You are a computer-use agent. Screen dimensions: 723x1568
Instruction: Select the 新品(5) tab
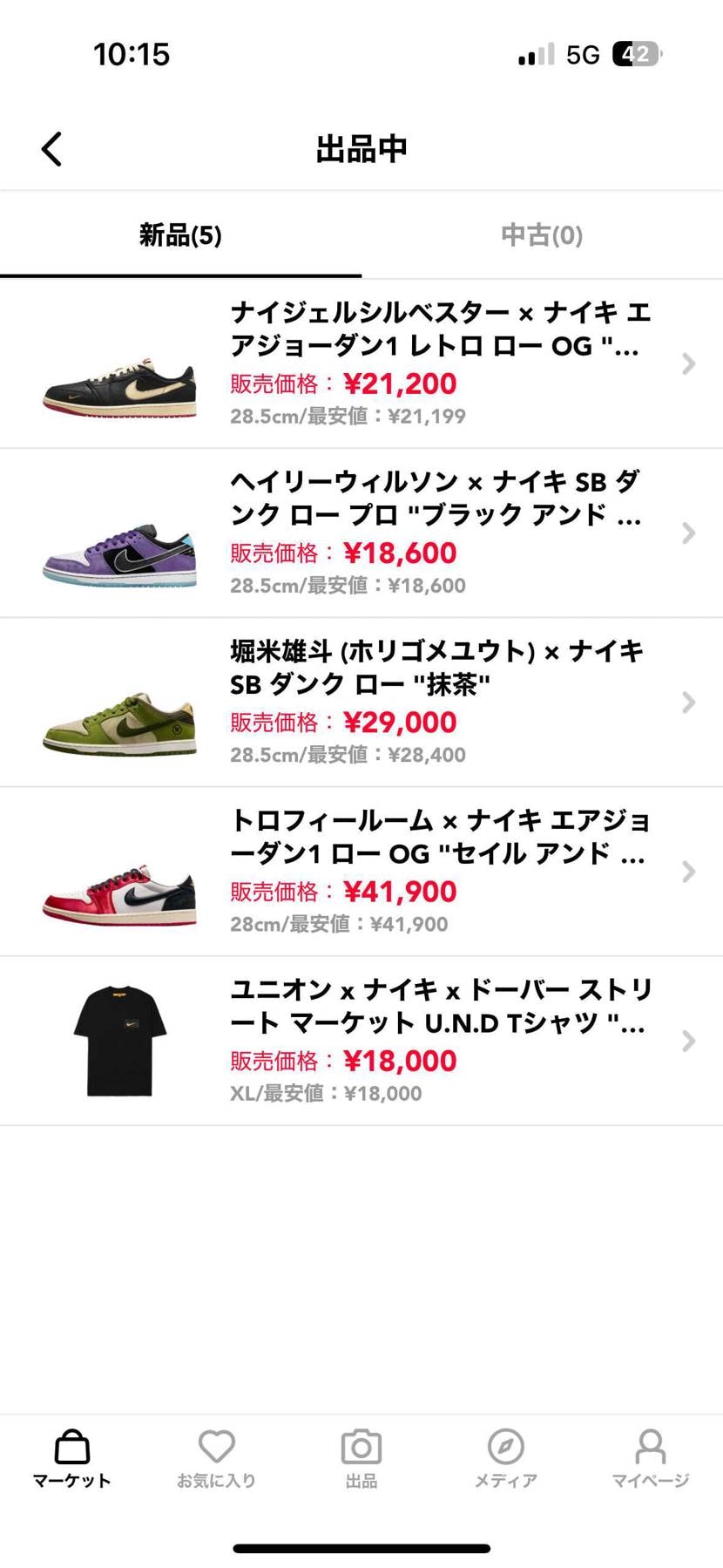click(180, 235)
